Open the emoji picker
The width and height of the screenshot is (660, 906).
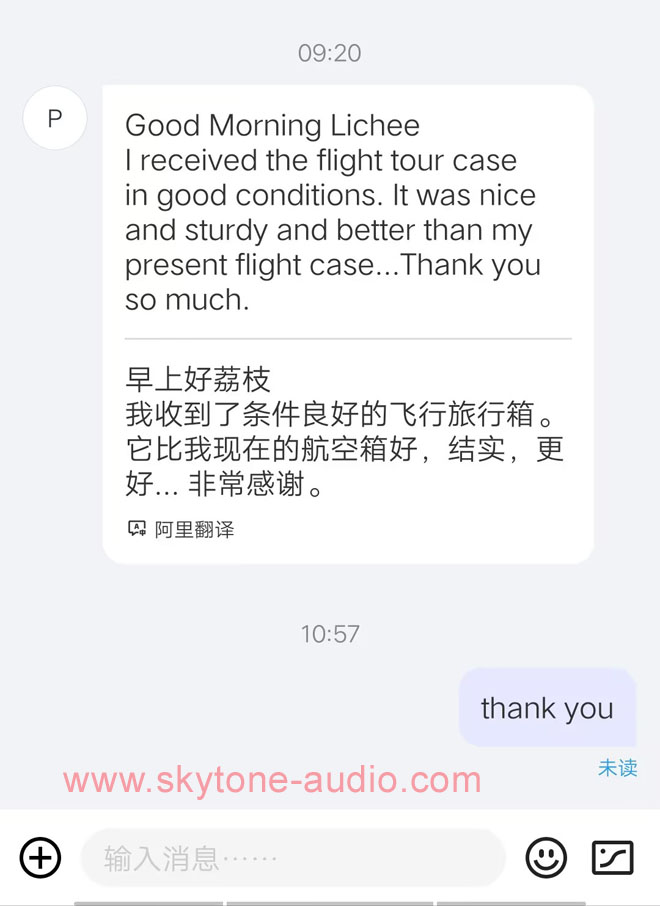click(546, 857)
